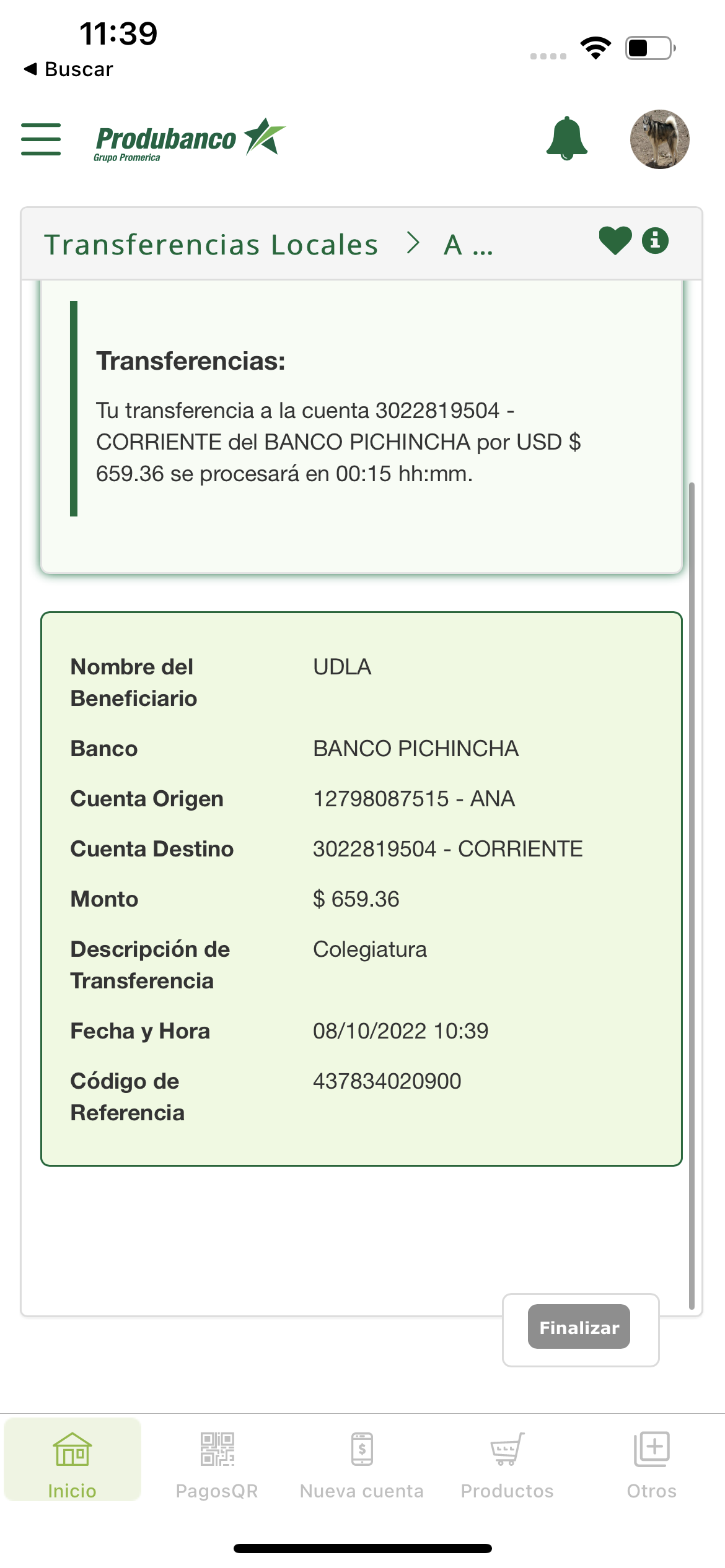725x1568 pixels.
Task: Go back to Transferencias Locales breadcrumb
Action: point(211,245)
